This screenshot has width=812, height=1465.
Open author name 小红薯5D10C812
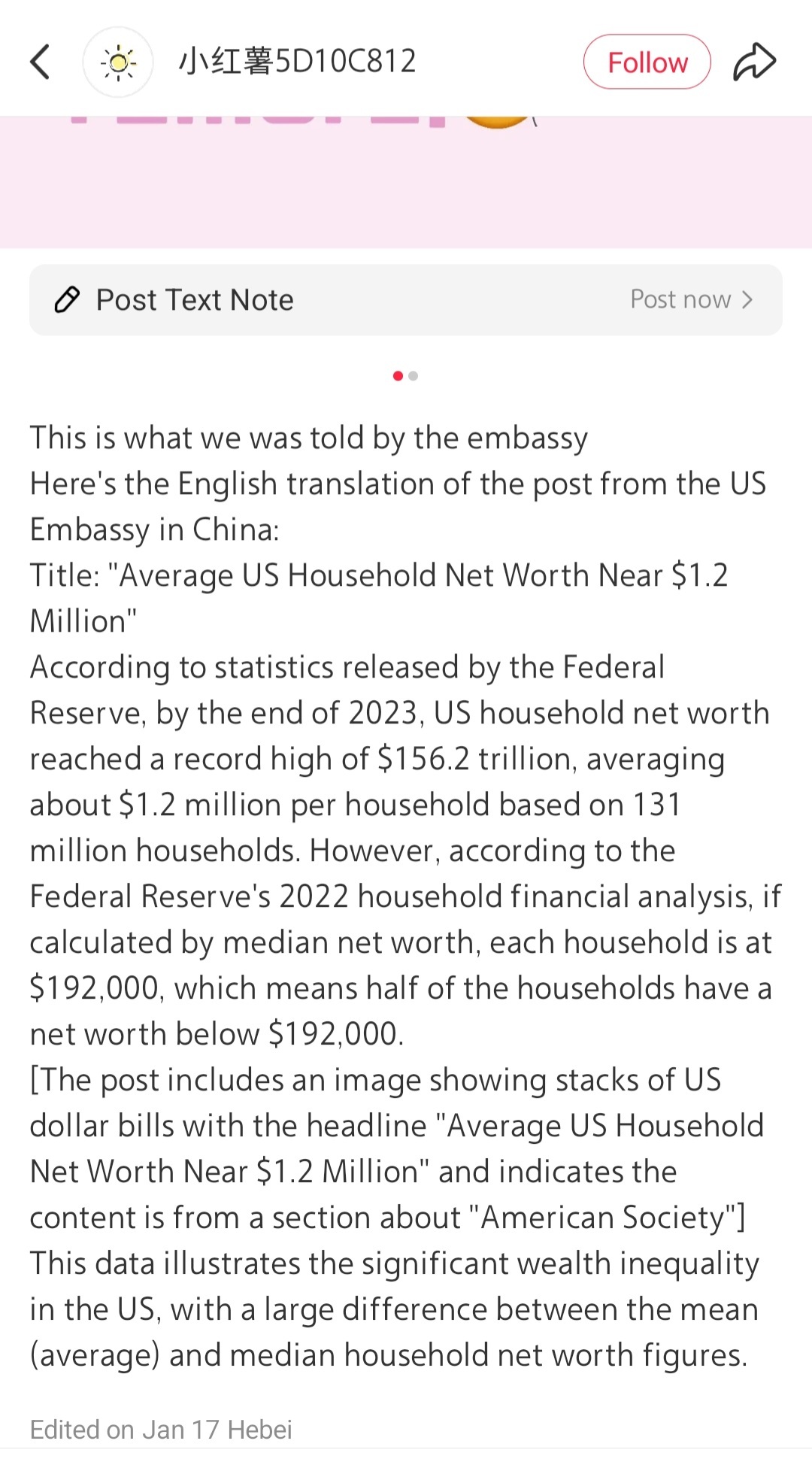point(297,62)
